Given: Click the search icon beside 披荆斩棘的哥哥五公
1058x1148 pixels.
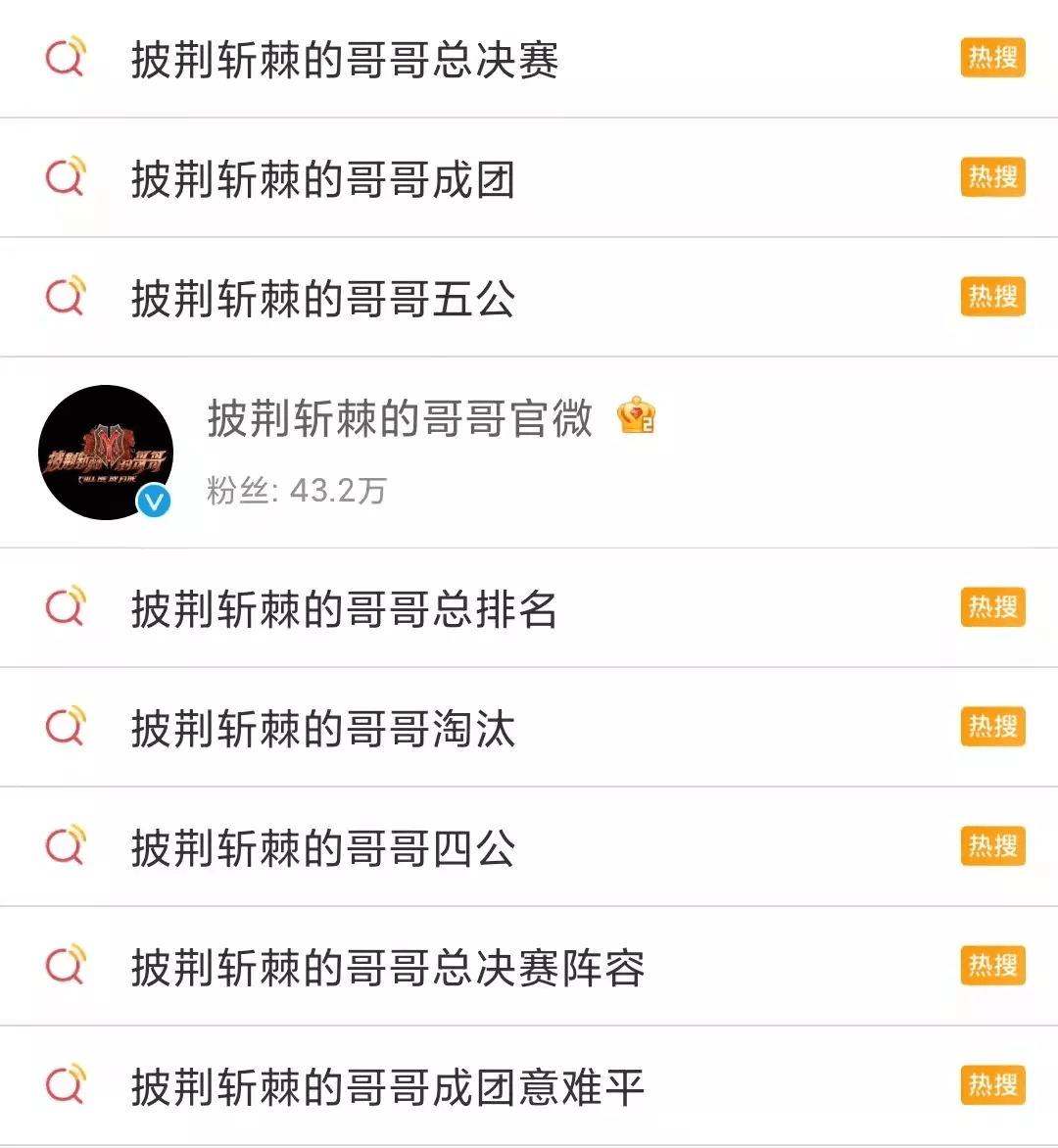Looking at the screenshot, I should point(65,297).
